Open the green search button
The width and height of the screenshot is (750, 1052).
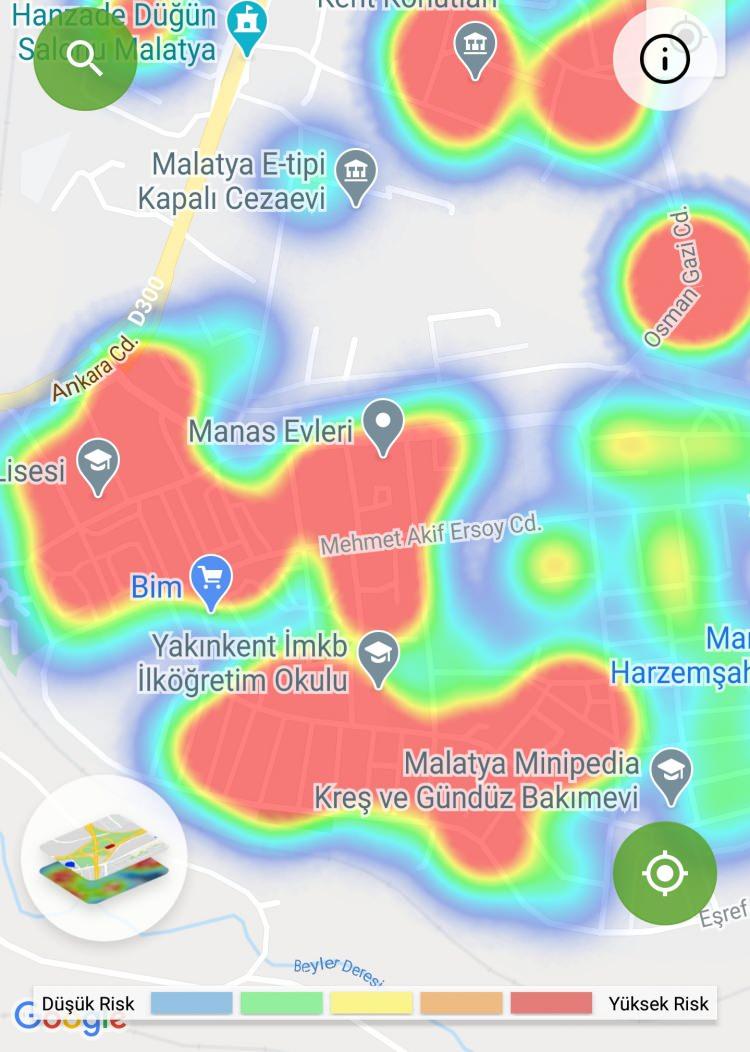click(x=85, y=59)
